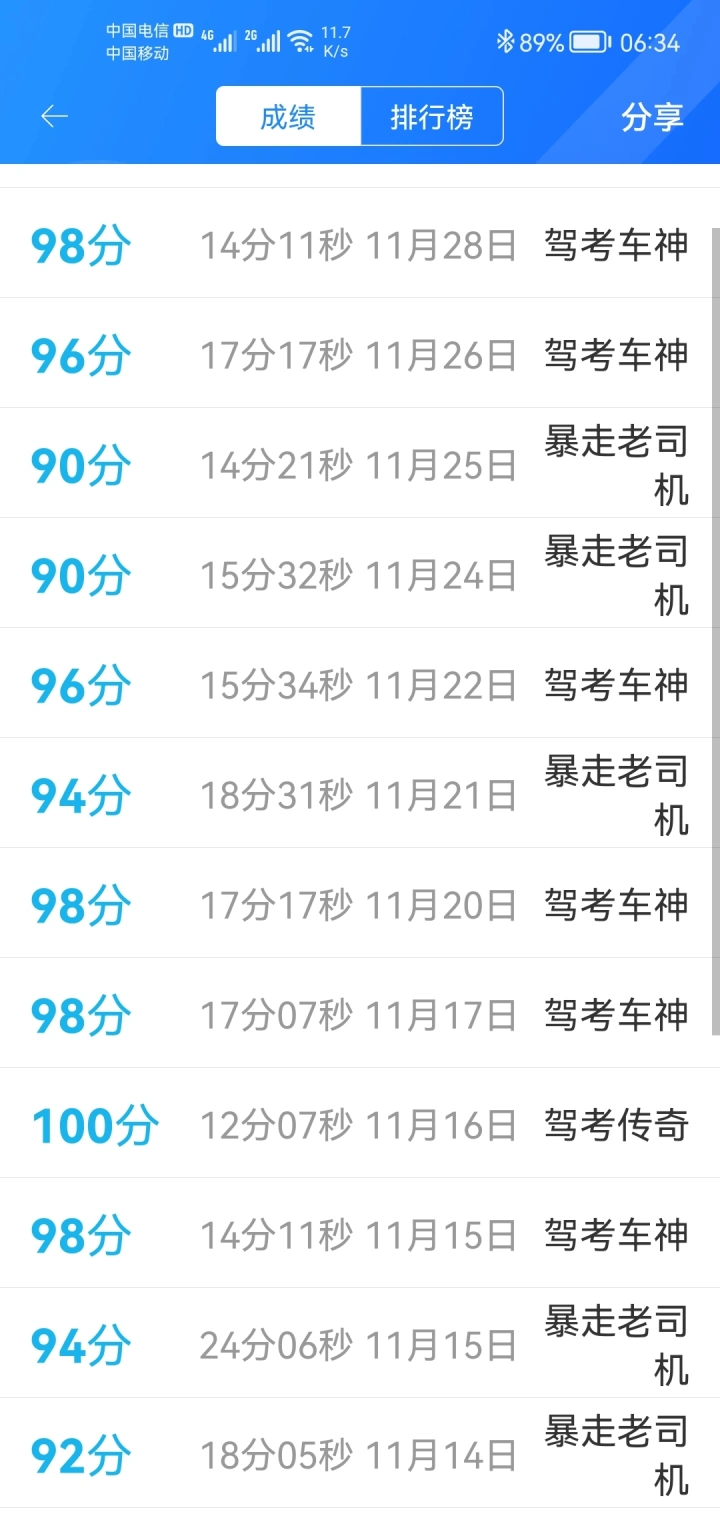Open the 100分 record from 11月16日
Image resolution: width=720 pixels, height=1540 pixels.
click(x=360, y=1123)
